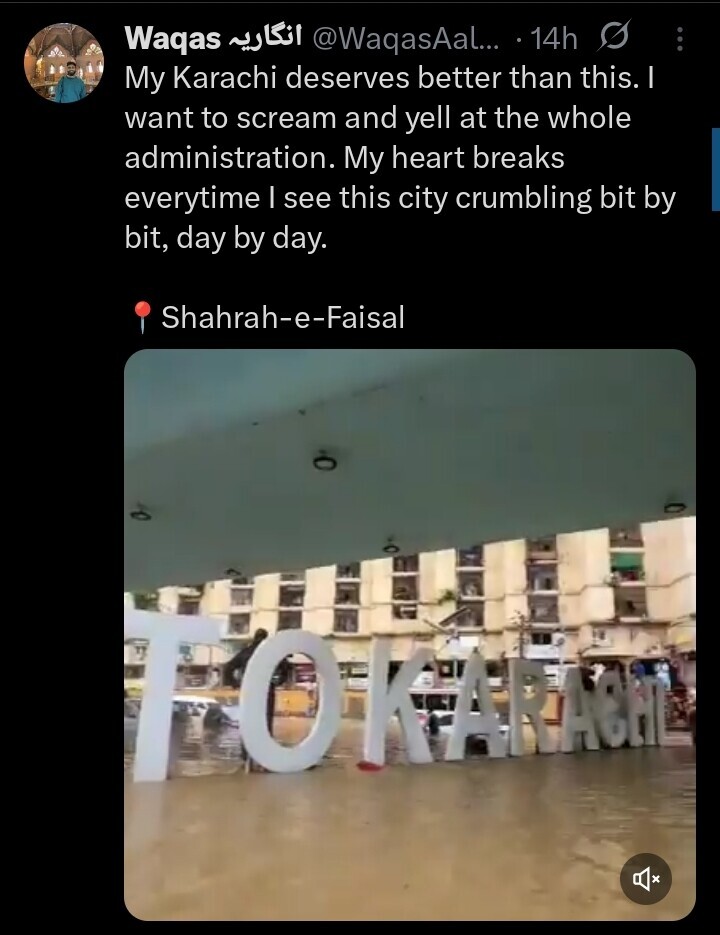Open the tweet's three-dot overflow menu
The height and width of the screenshot is (935, 720).
[x=680, y=40]
